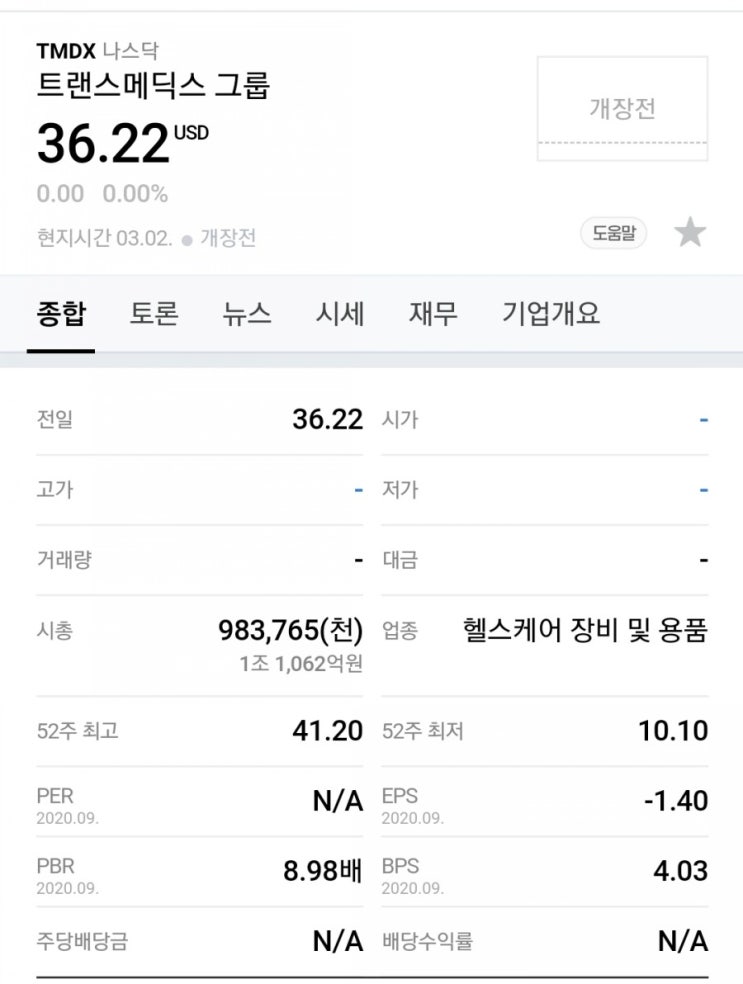The image size is (743, 984).
Task: Switch to the 시세 quotes tab
Action: point(341,314)
